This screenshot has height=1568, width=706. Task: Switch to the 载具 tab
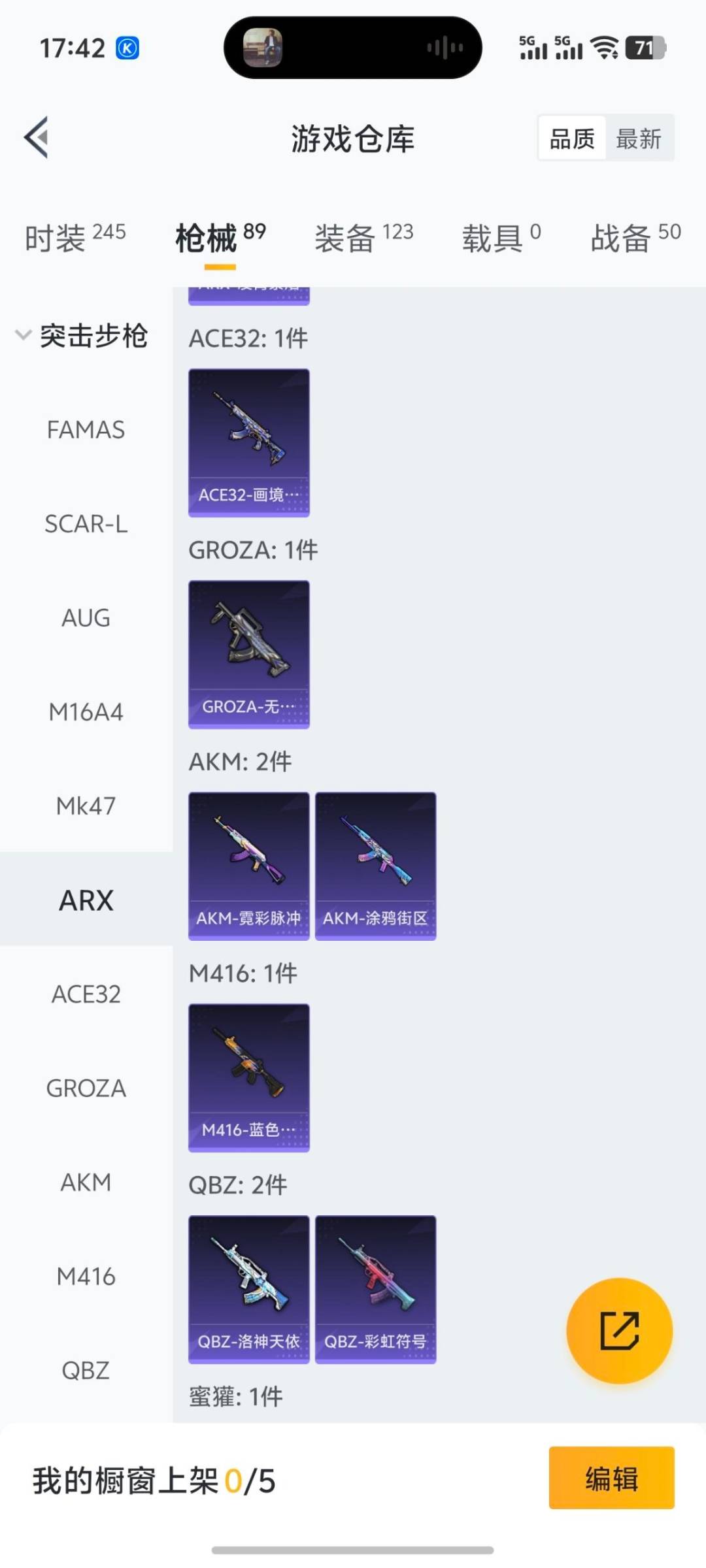pyautogui.click(x=501, y=237)
